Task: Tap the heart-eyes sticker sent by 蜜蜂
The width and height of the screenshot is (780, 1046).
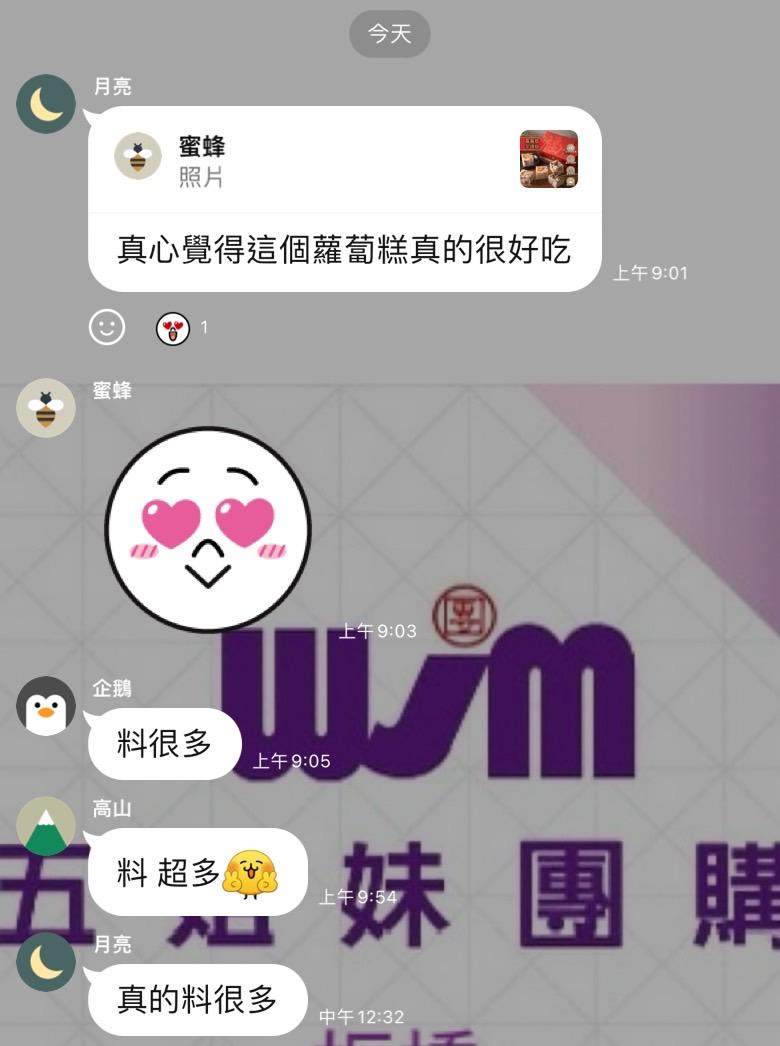Action: [208, 530]
